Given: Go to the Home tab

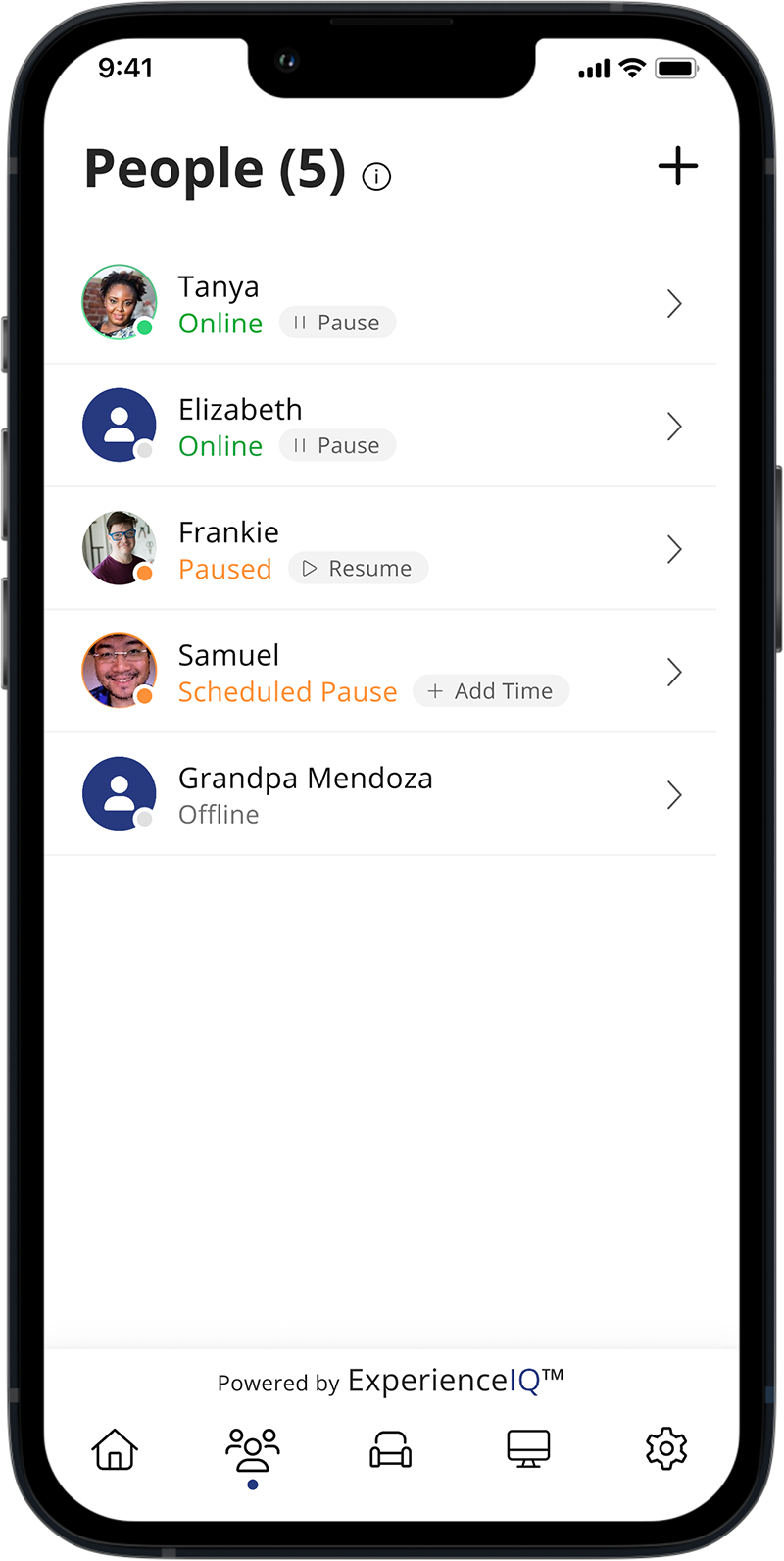Looking at the screenshot, I should (115, 1448).
